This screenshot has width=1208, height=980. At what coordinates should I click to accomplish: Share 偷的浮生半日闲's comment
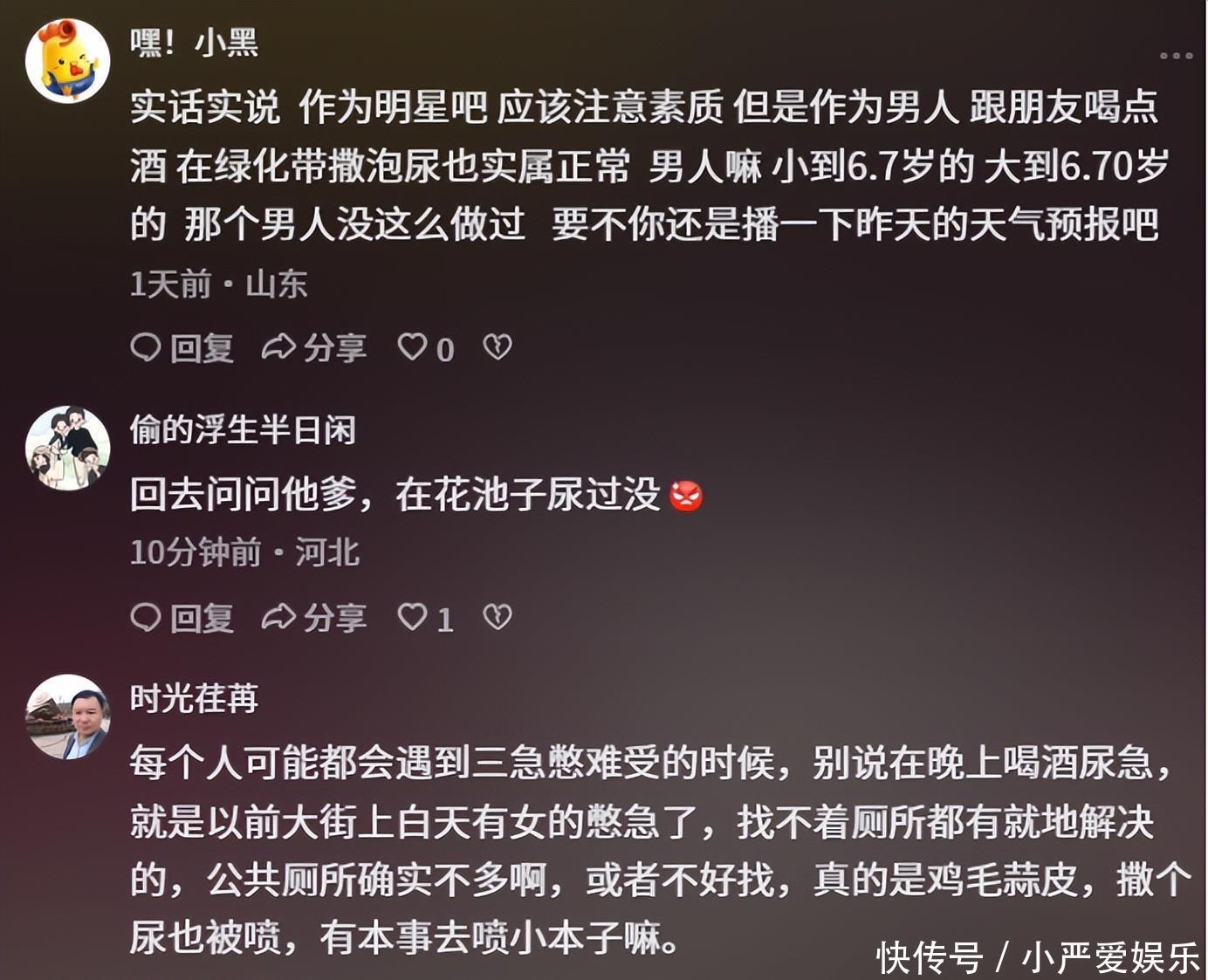tap(314, 618)
